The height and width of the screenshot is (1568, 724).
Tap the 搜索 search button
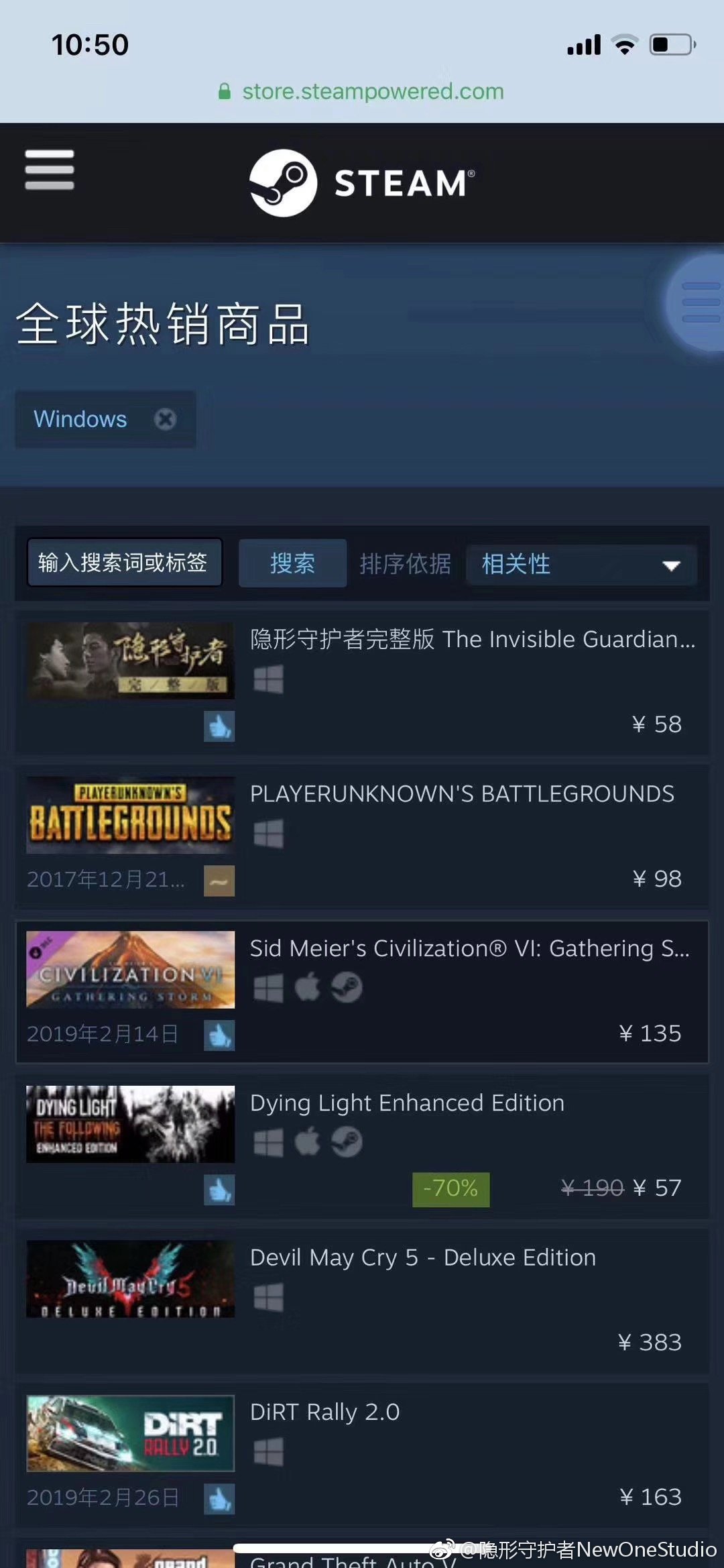pos(292,563)
